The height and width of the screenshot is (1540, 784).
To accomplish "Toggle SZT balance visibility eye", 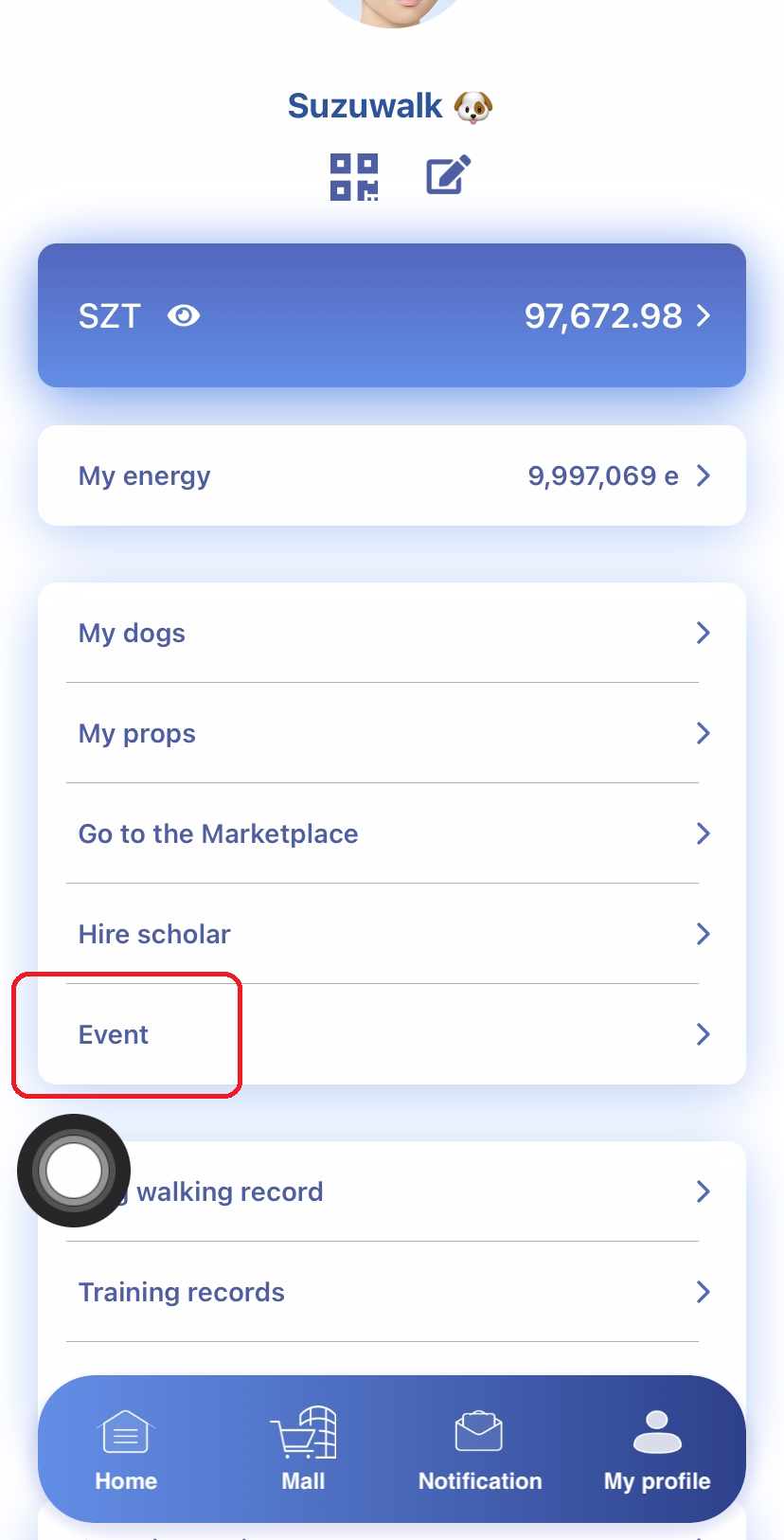I will (184, 315).
